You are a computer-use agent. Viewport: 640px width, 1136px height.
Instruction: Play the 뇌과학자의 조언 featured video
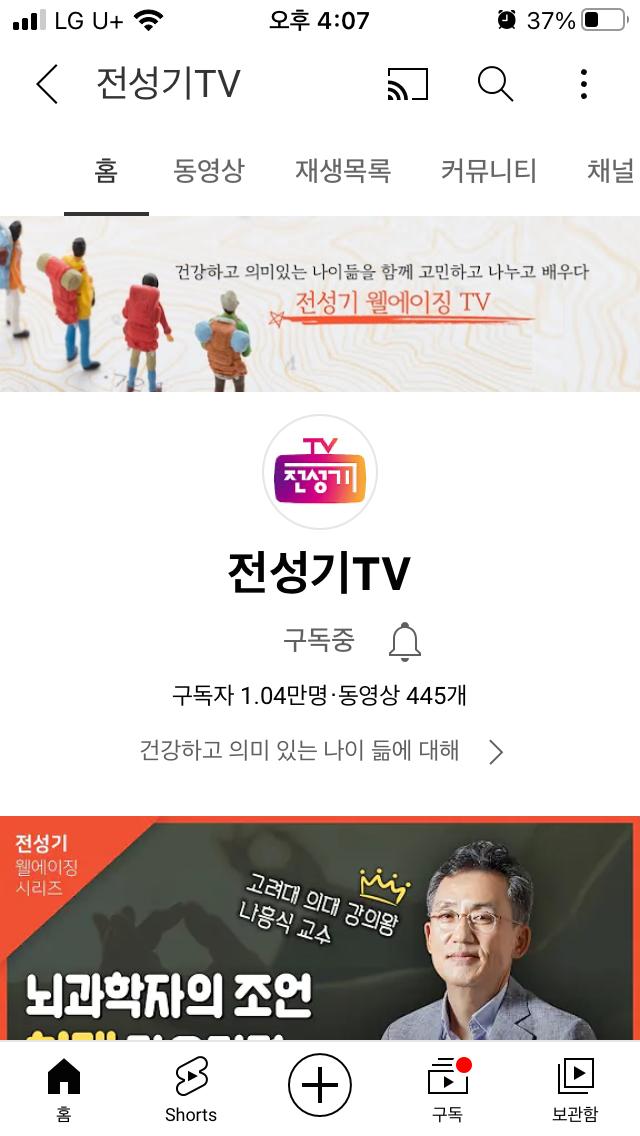click(x=320, y=930)
